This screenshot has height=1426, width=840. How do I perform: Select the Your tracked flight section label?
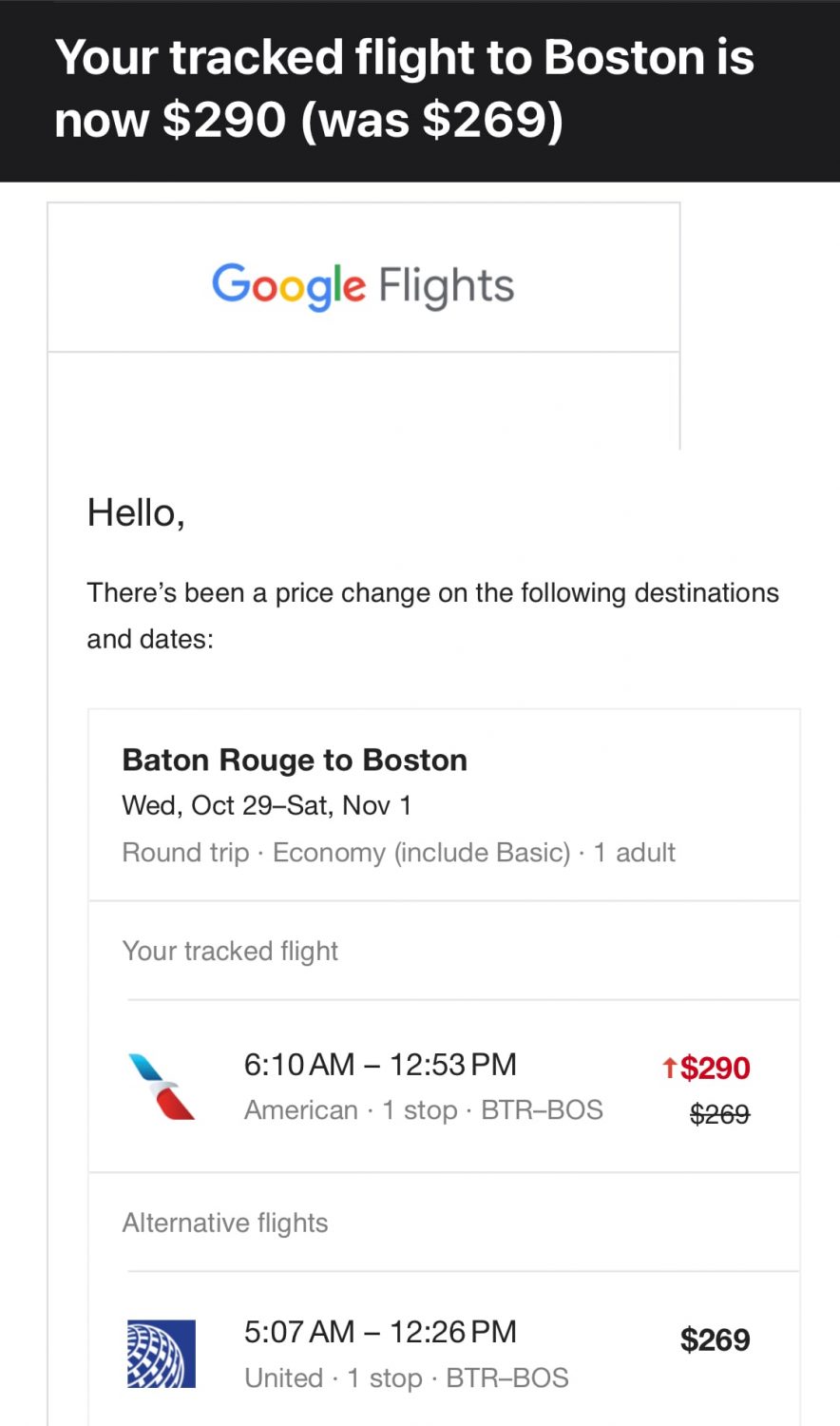pyautogui.click(x=230, y=951)
